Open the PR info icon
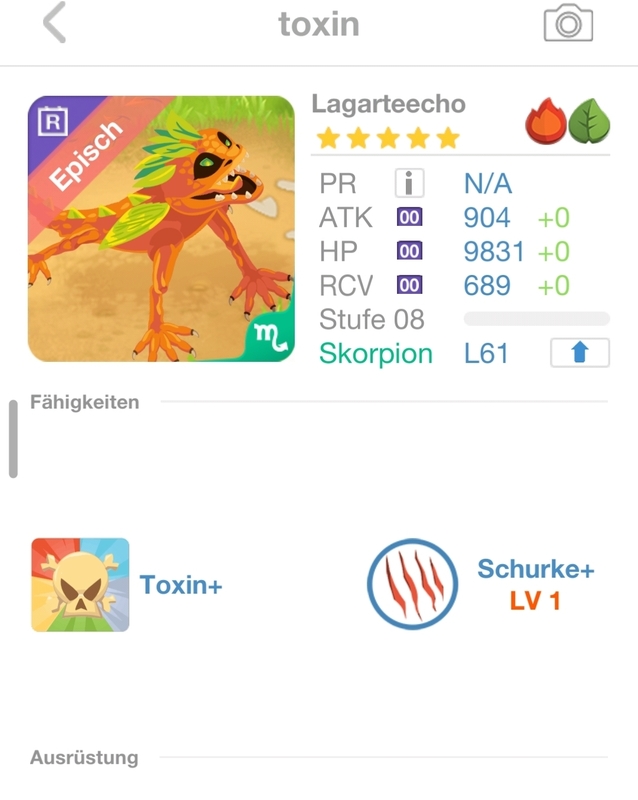The image size is (638, 800). pyautogui.click(x=409, y=183)
